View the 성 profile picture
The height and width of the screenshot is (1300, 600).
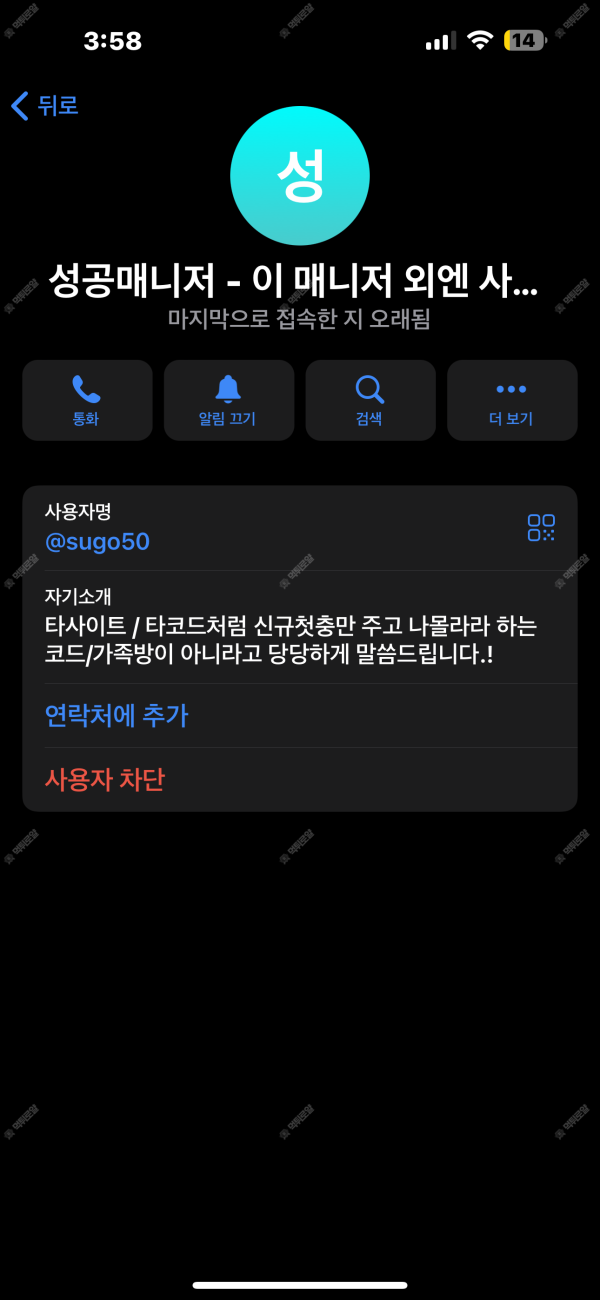point(300,175)
